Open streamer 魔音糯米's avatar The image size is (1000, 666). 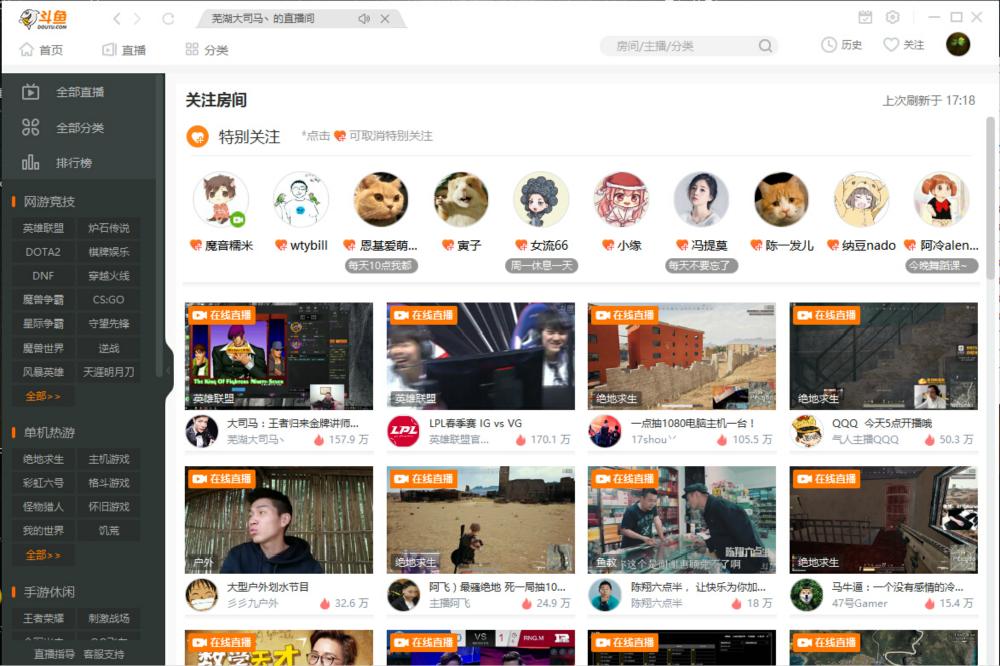(220, 200)
